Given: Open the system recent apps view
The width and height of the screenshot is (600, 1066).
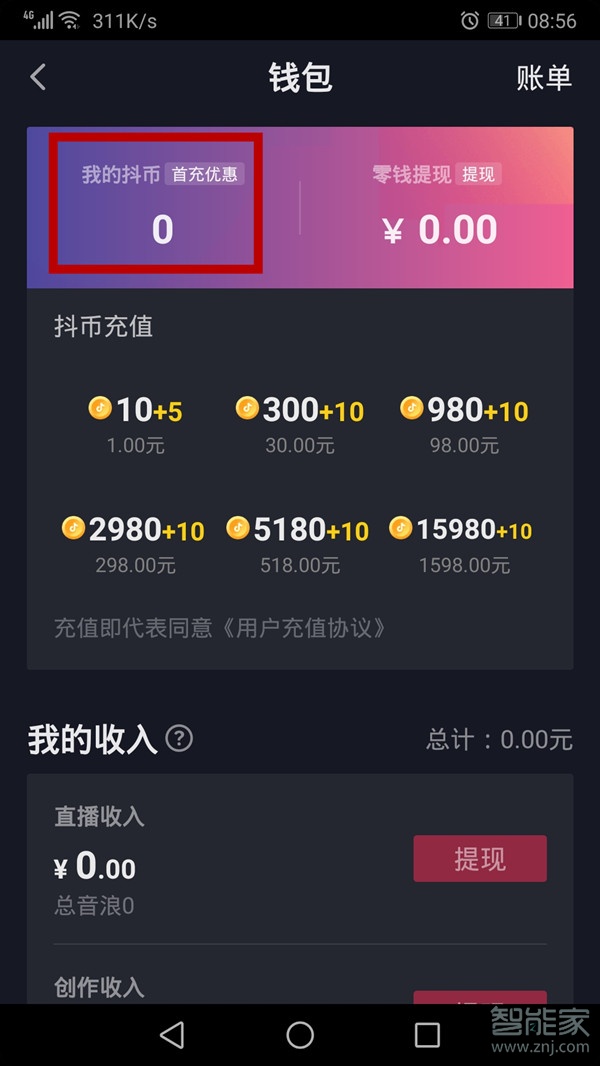Looking at the screenshot, I should coord(427,1034).
